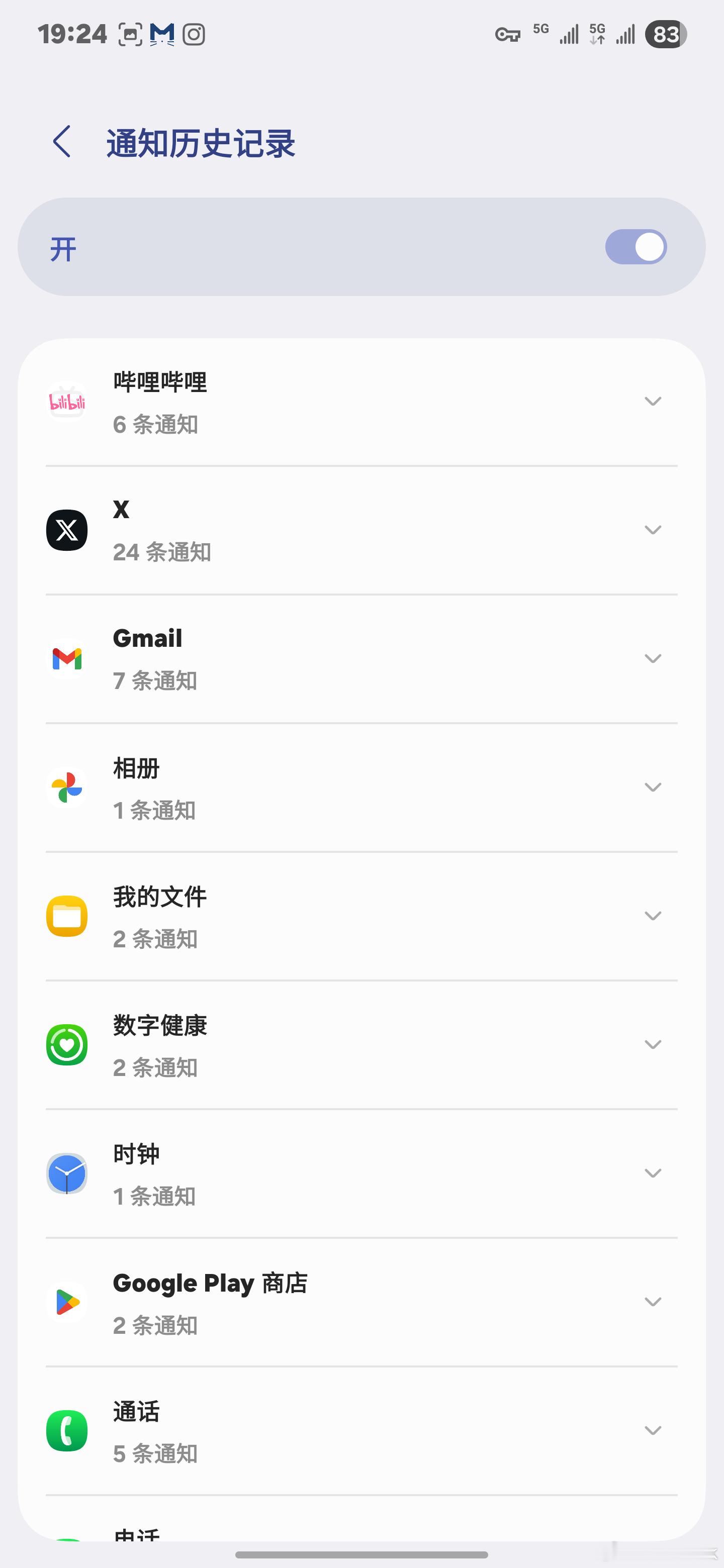Expand Google Play 商店 notifications
This screenshot has width=724, height=1568.
(361, 1302)
